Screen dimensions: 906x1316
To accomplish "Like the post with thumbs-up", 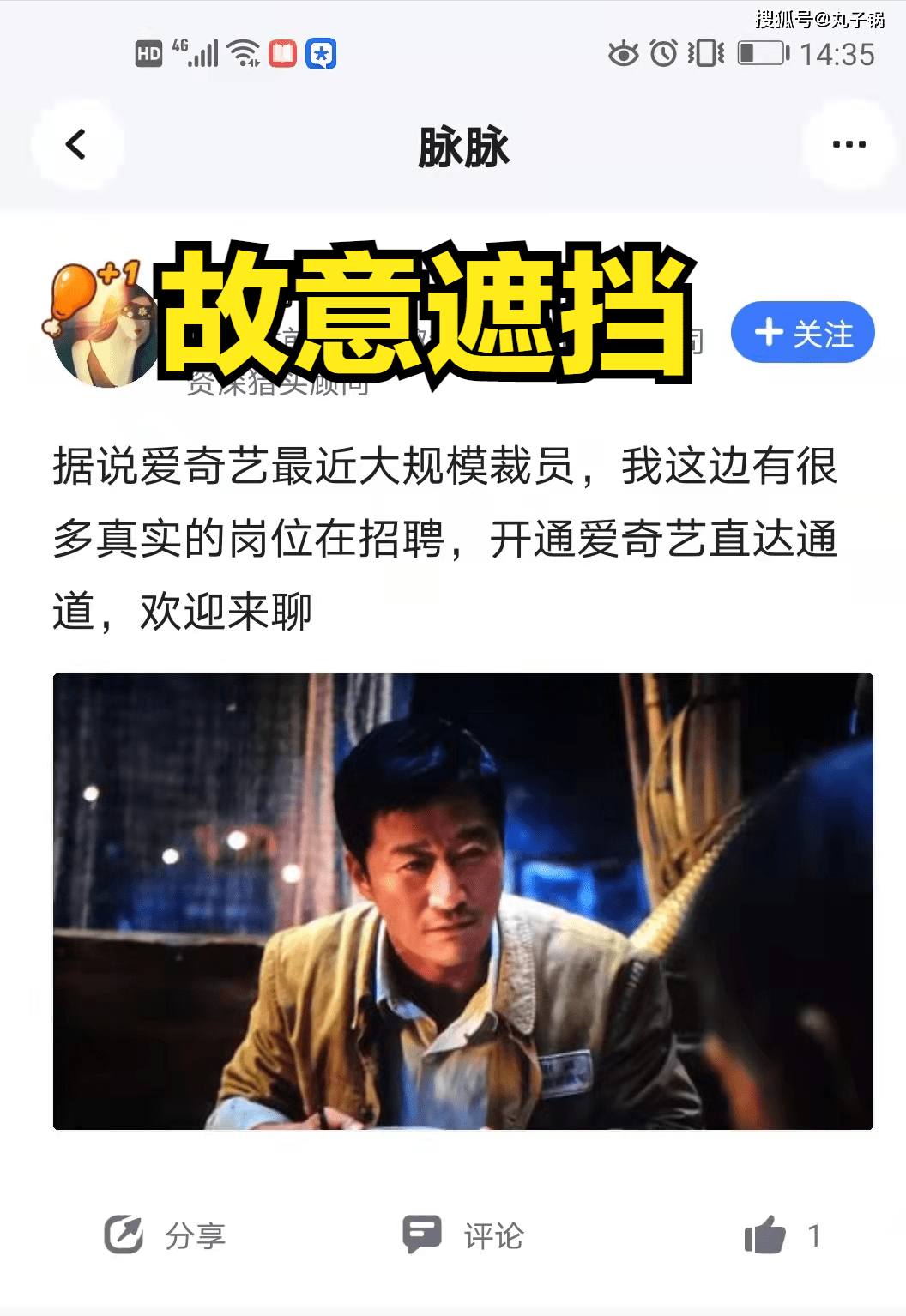I will (765, 1235).
